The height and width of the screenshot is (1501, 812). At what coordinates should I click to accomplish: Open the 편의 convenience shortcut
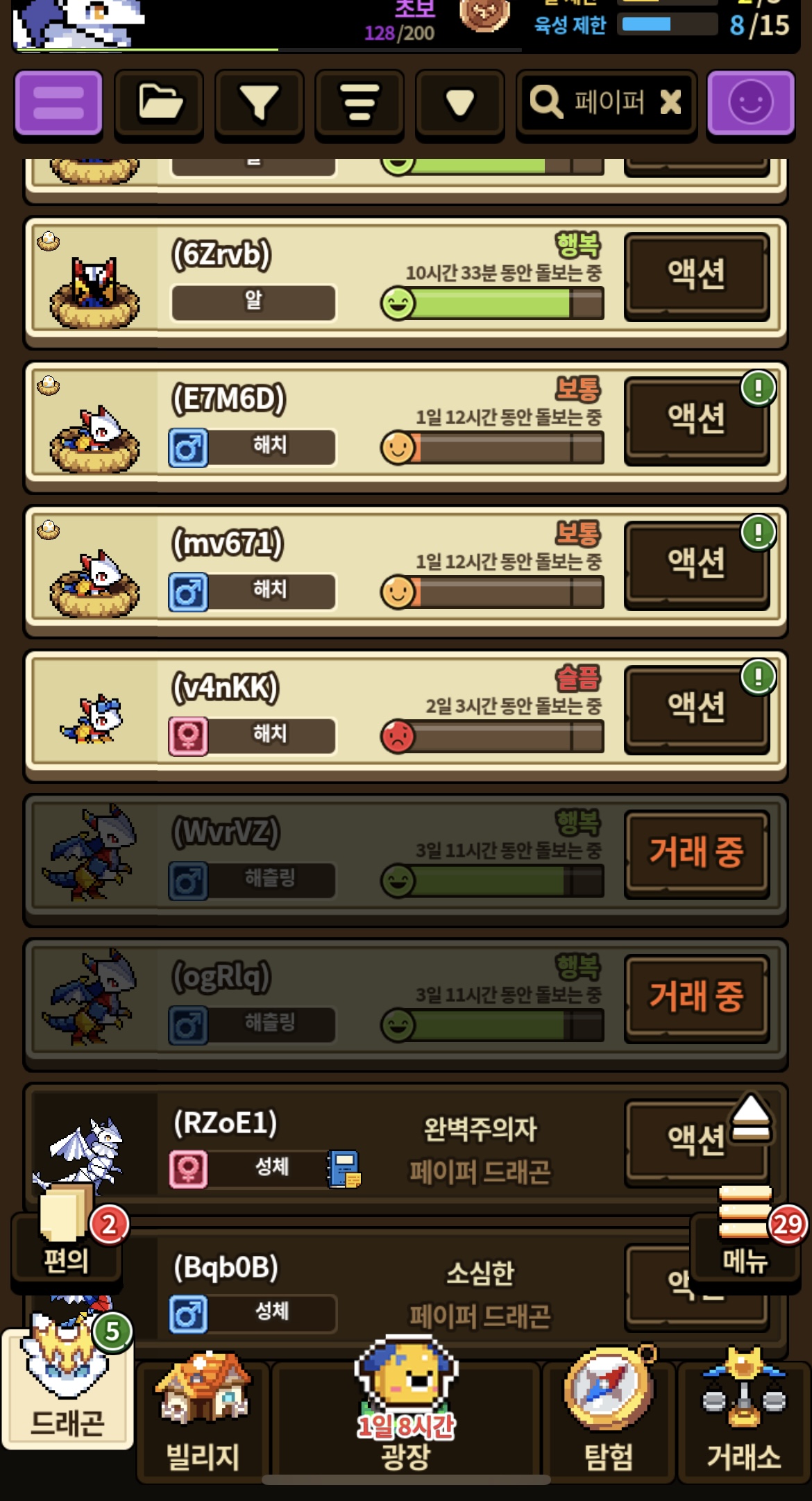click(x=66, y=1243)
